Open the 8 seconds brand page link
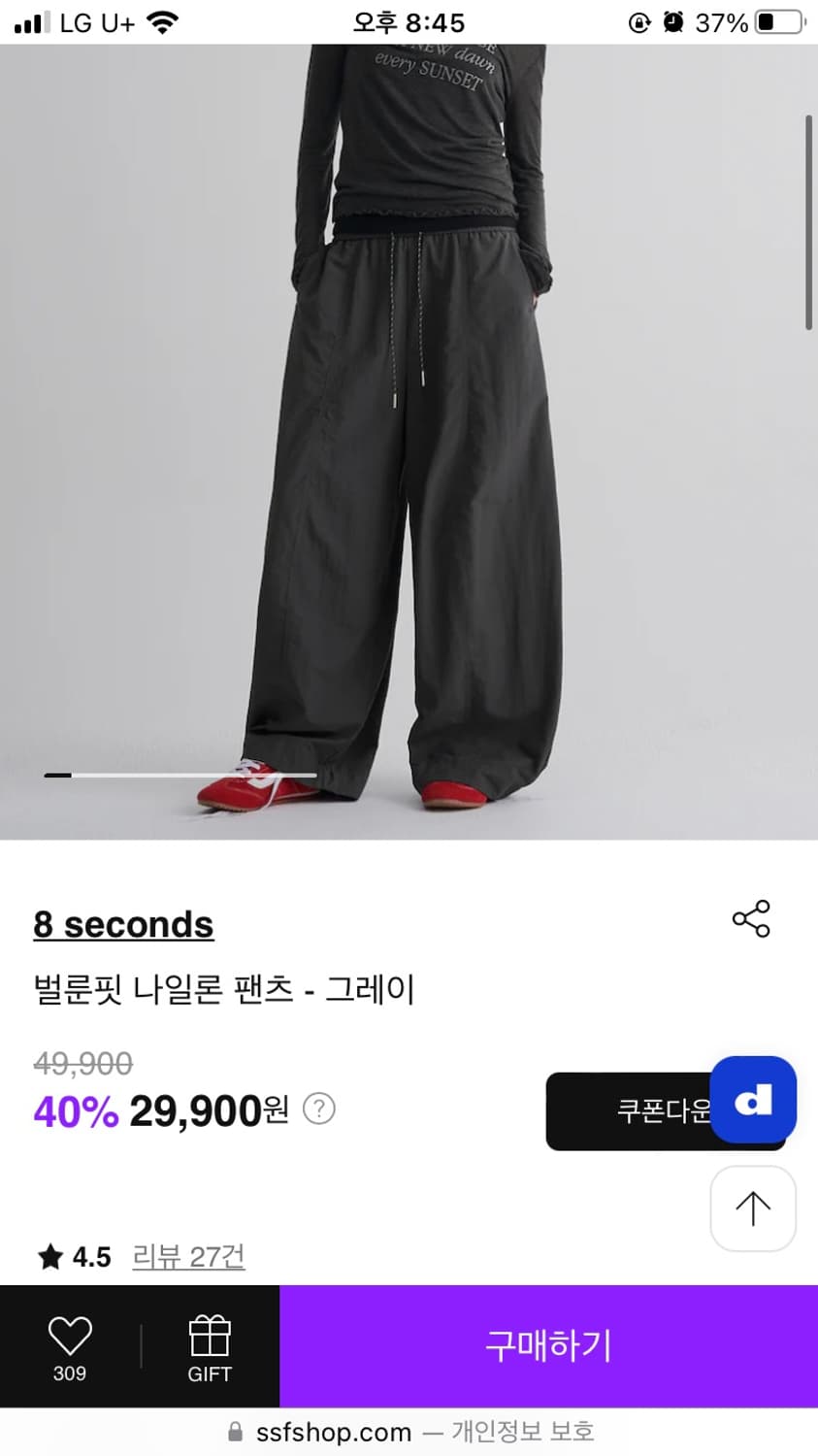The image size is (818, 1456). click(123, 924)
